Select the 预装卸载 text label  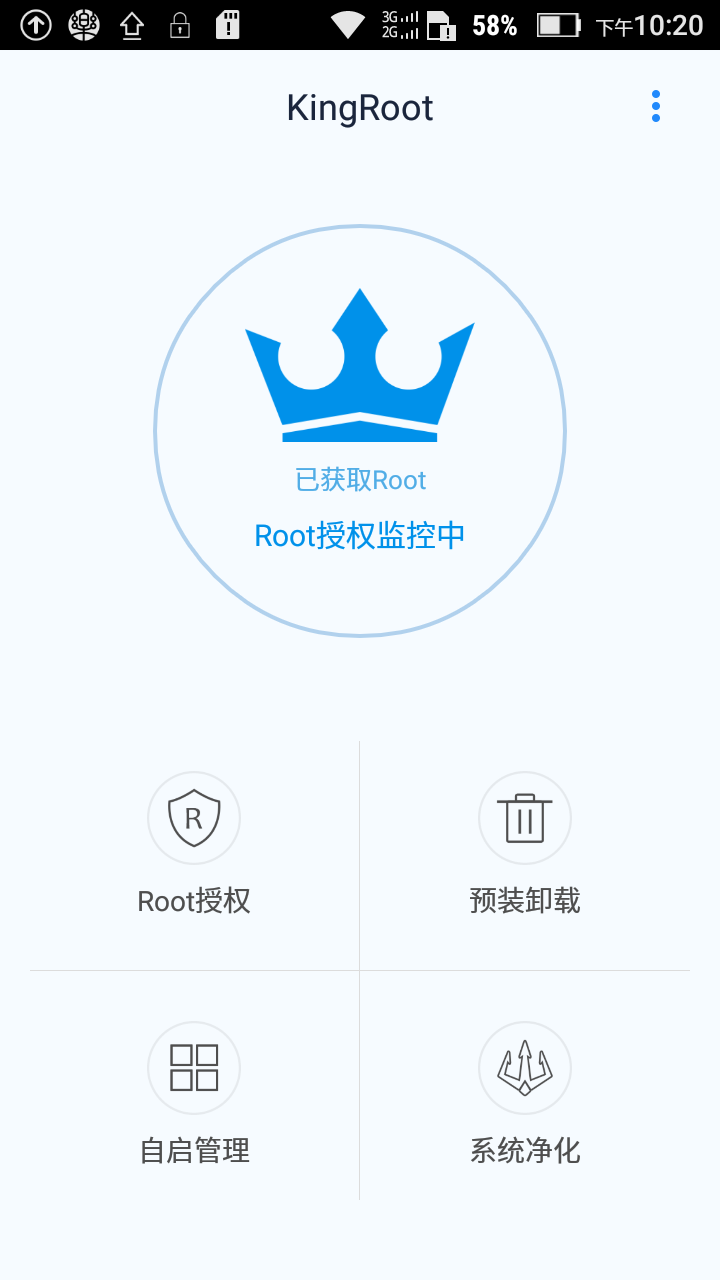click(x=525, y=901)
